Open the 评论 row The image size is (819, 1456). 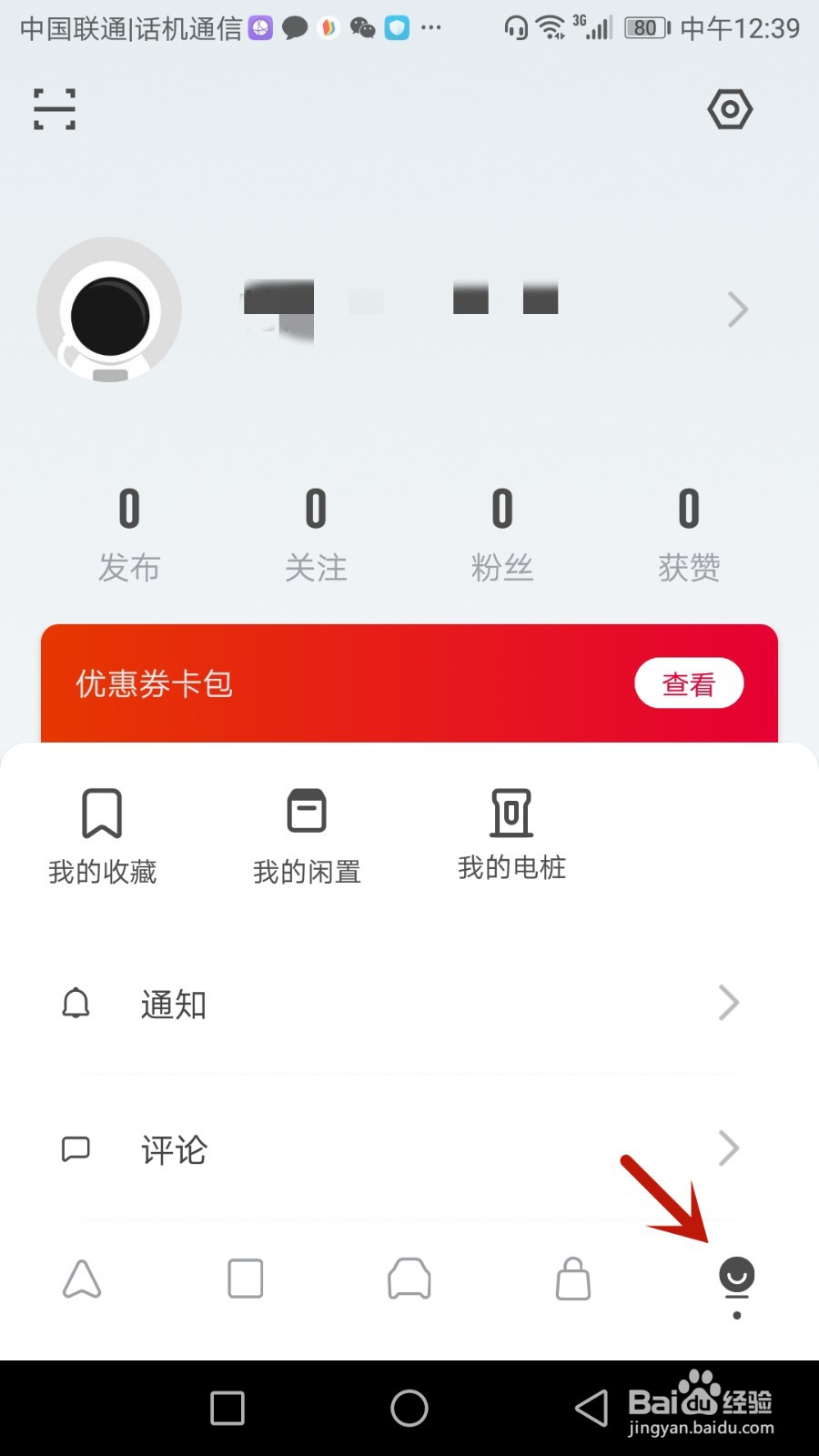400,1149
